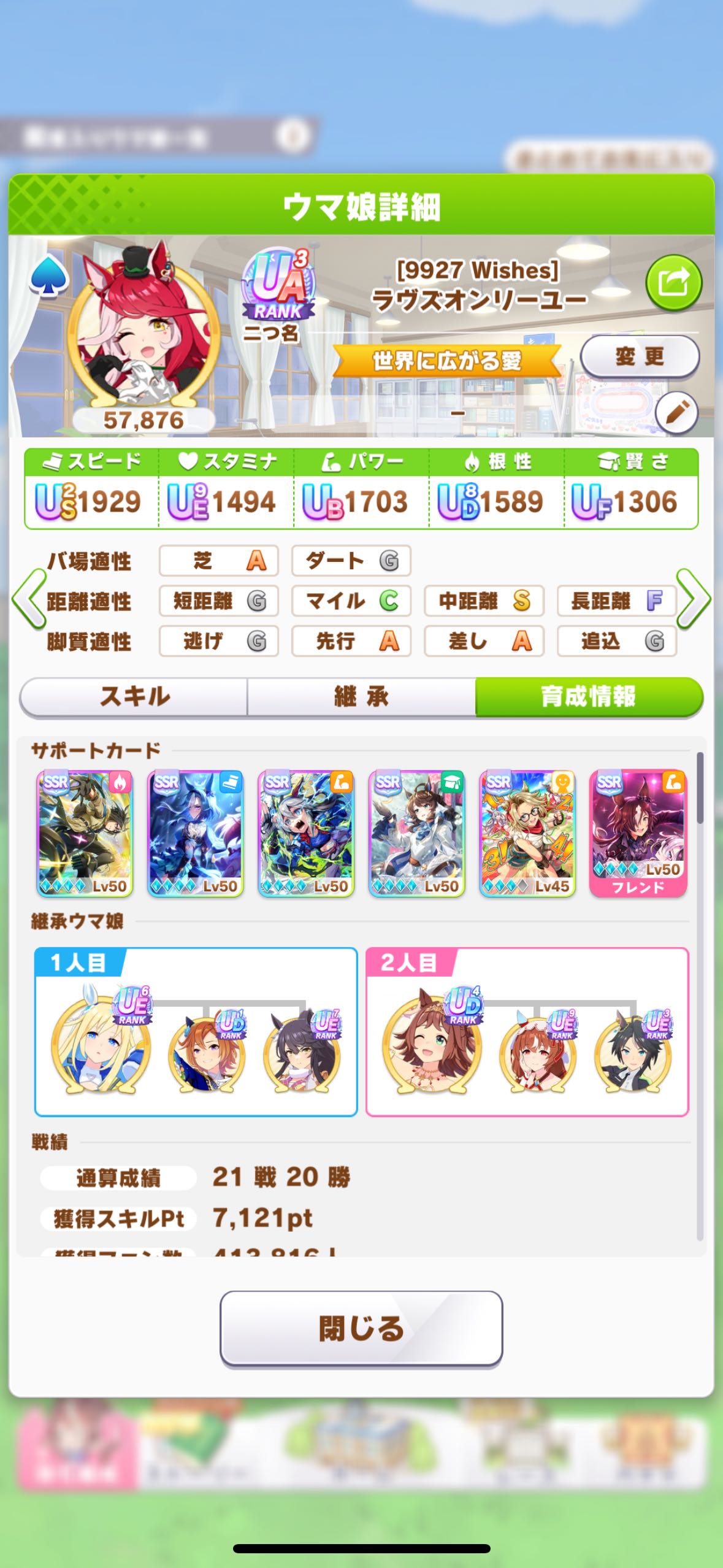Screen dimensions: 723x1568
Task: Open the speed-type SSR support card
Action: (x=195, y=833)
